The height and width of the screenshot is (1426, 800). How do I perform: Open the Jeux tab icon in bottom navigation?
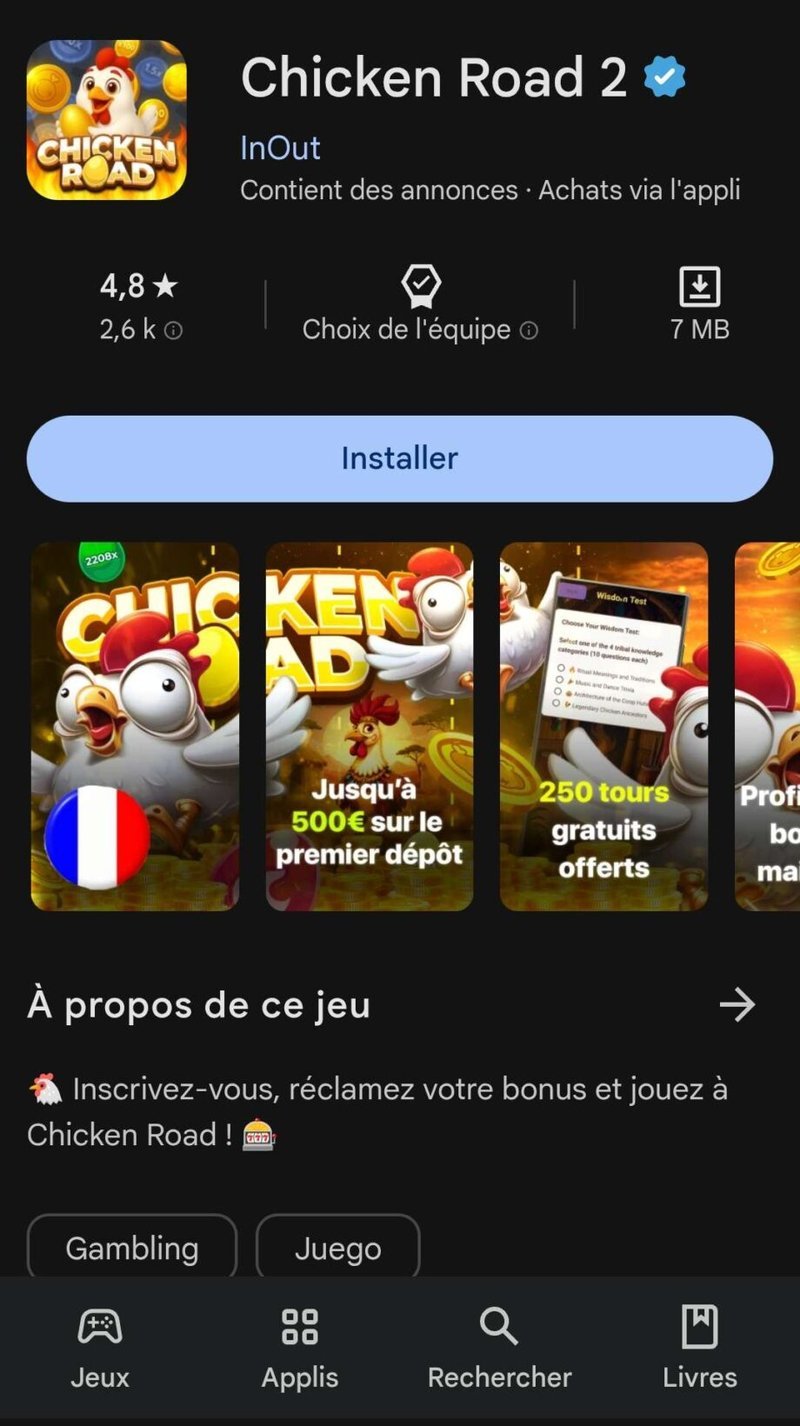pyautogui.click(x=98, y=1326)
